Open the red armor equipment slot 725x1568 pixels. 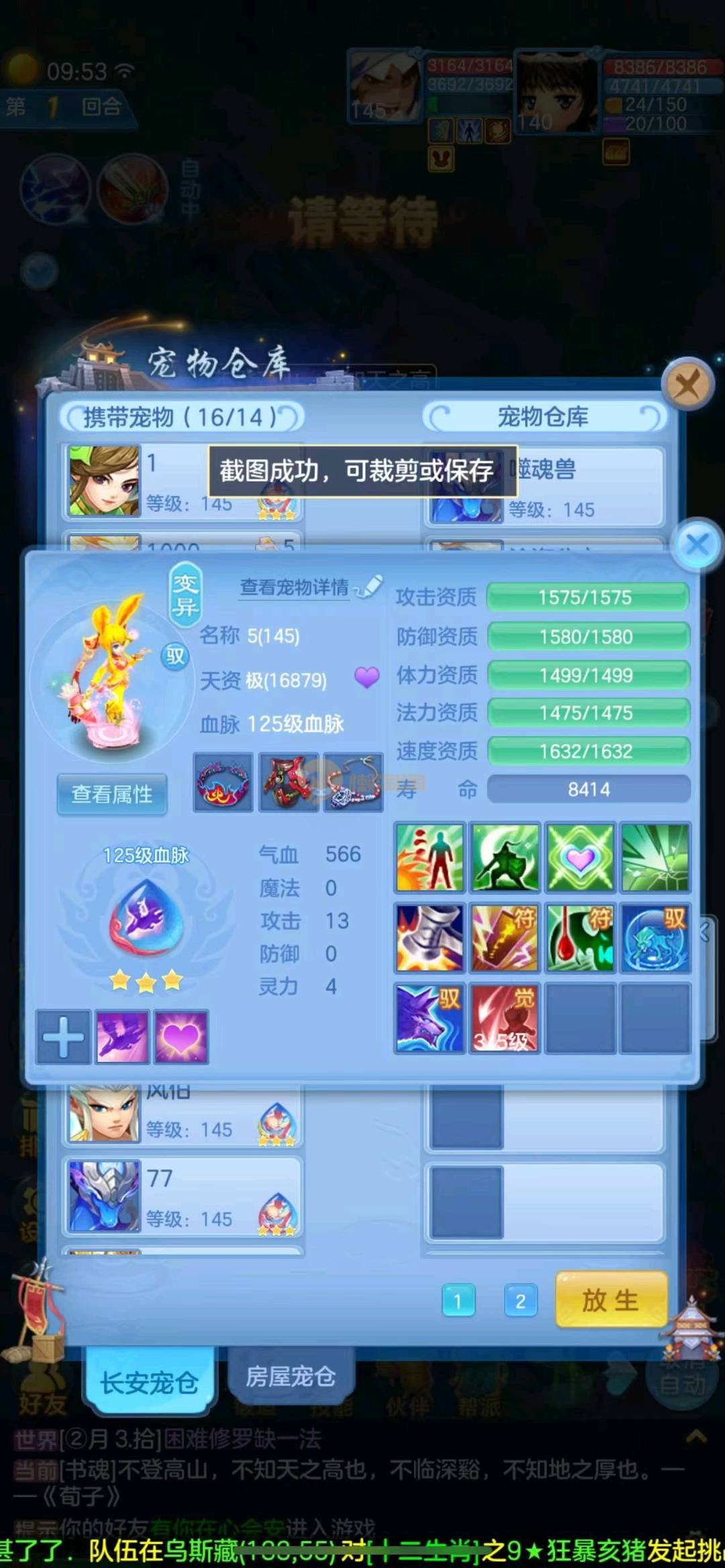(x=289, y=783)
